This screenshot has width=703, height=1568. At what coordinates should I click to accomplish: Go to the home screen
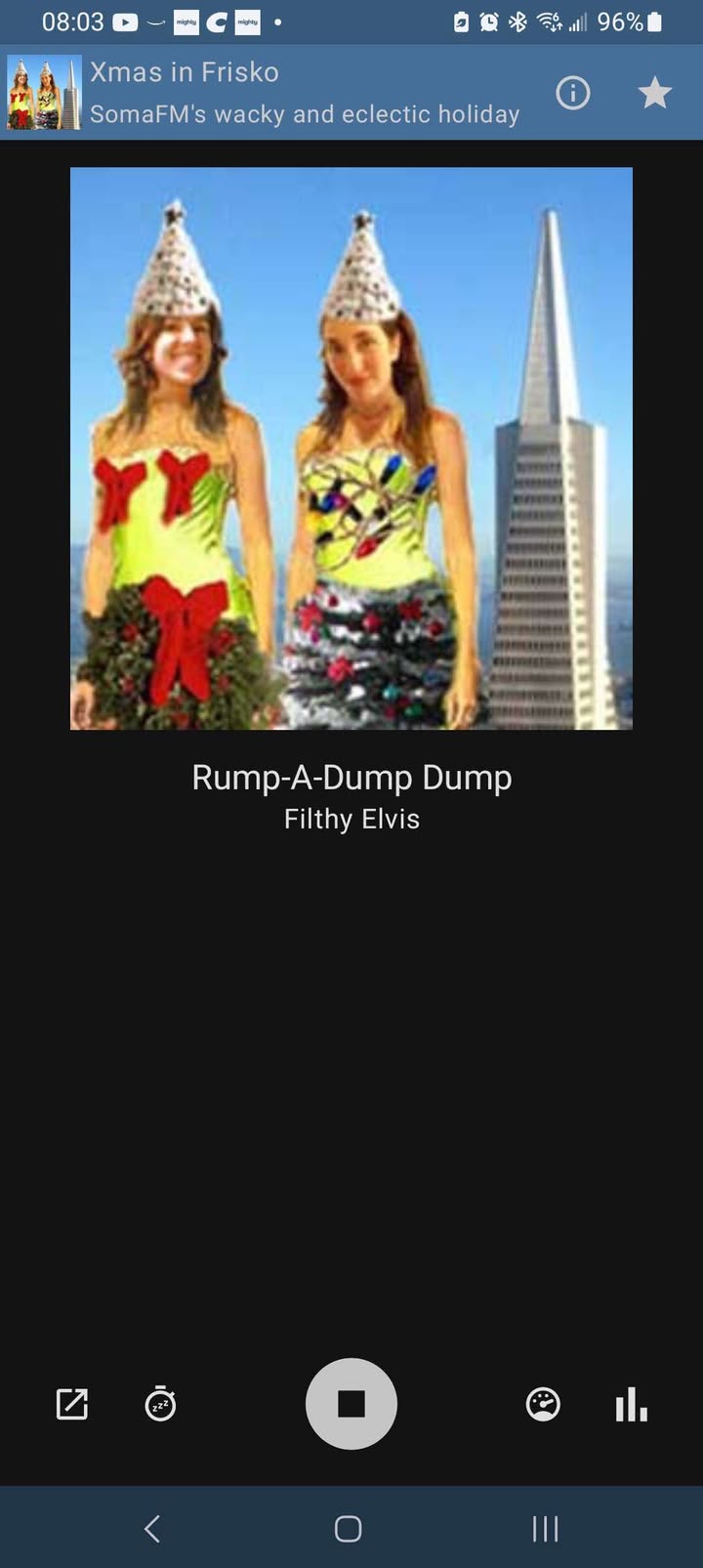pos(349,1528)
